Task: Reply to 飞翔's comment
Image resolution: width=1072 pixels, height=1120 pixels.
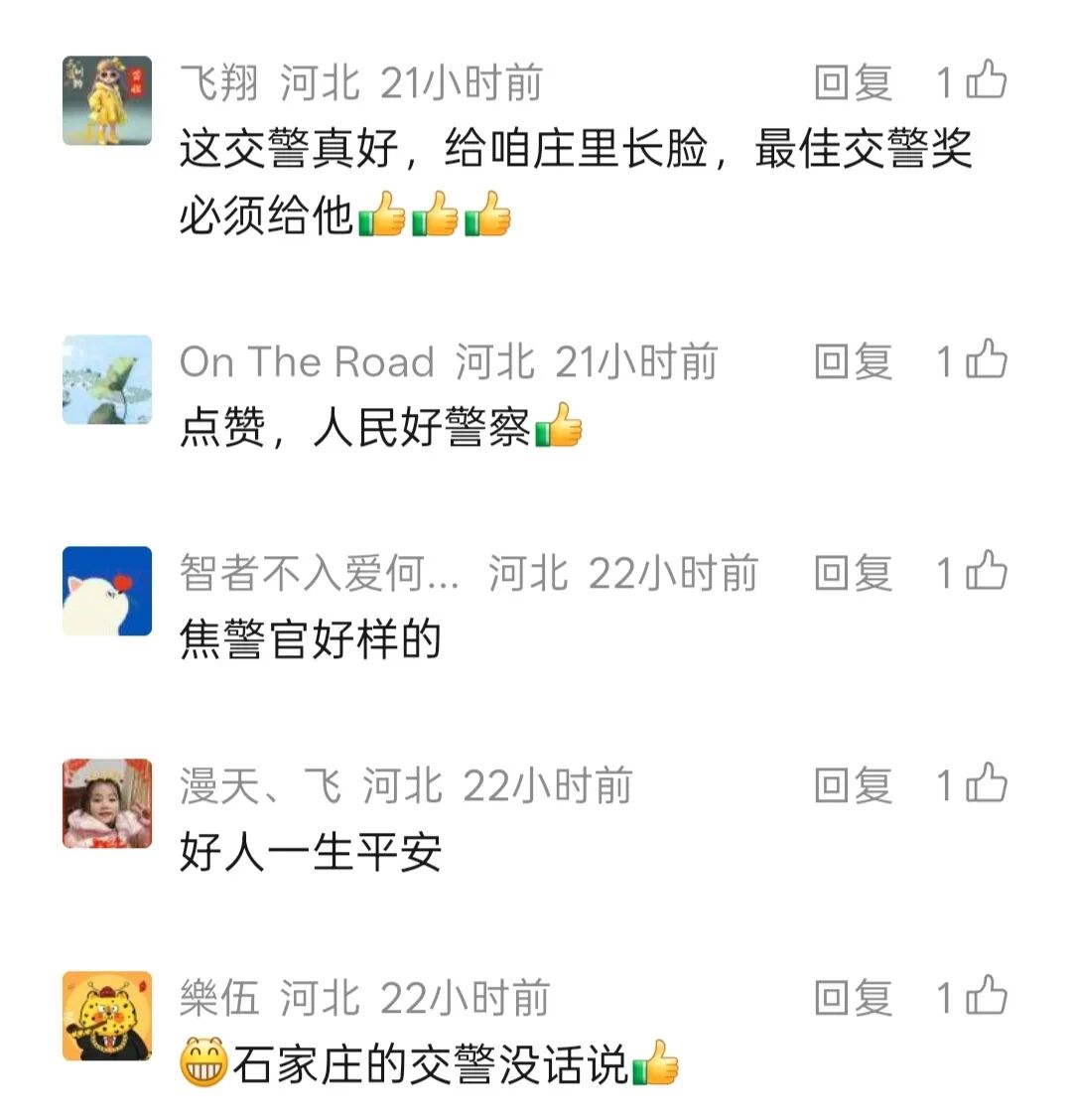Action: tap(853, 82)
